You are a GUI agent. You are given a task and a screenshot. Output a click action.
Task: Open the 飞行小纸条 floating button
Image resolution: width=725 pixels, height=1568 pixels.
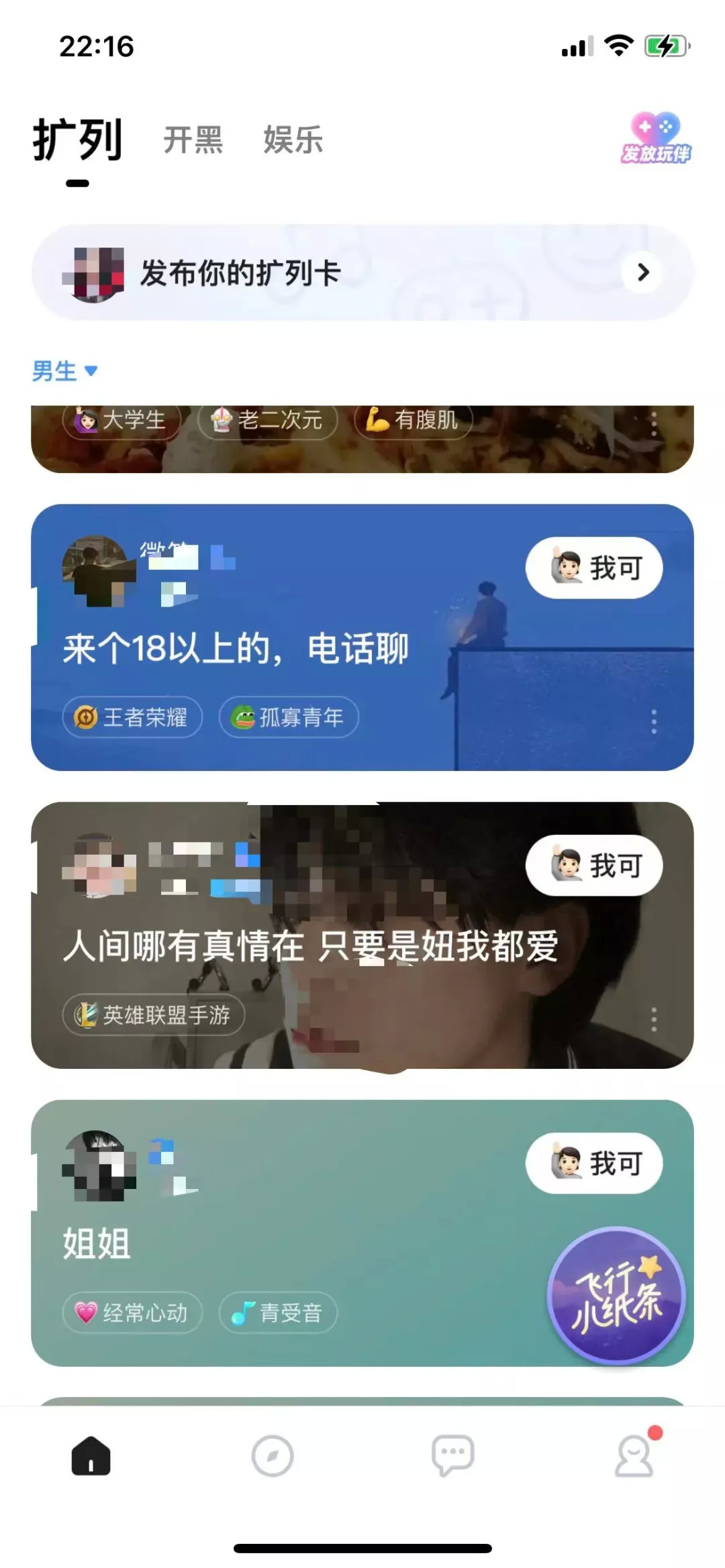(617, 1296)
